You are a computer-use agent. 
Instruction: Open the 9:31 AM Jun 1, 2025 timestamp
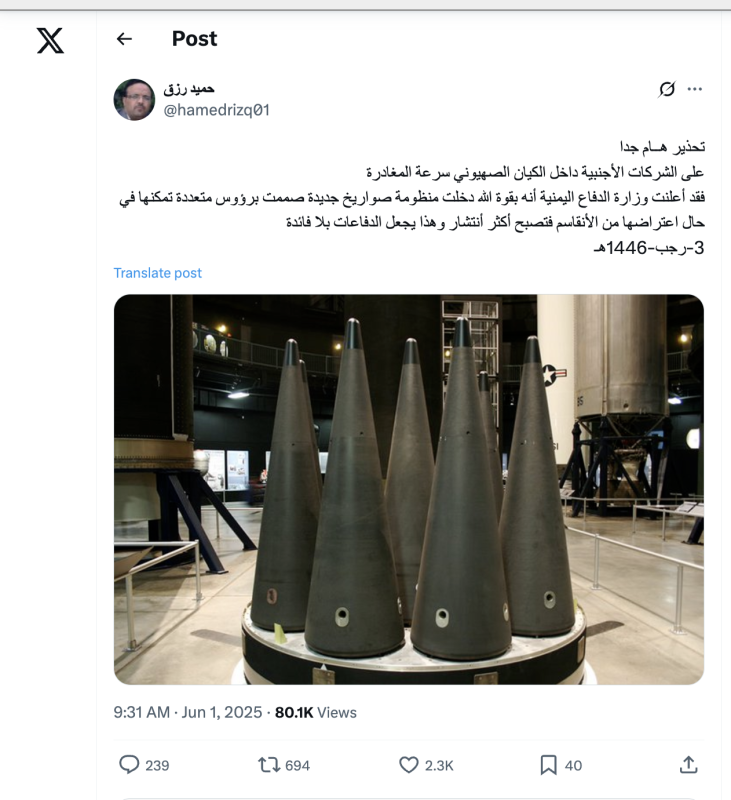click(x=188, y=713)
